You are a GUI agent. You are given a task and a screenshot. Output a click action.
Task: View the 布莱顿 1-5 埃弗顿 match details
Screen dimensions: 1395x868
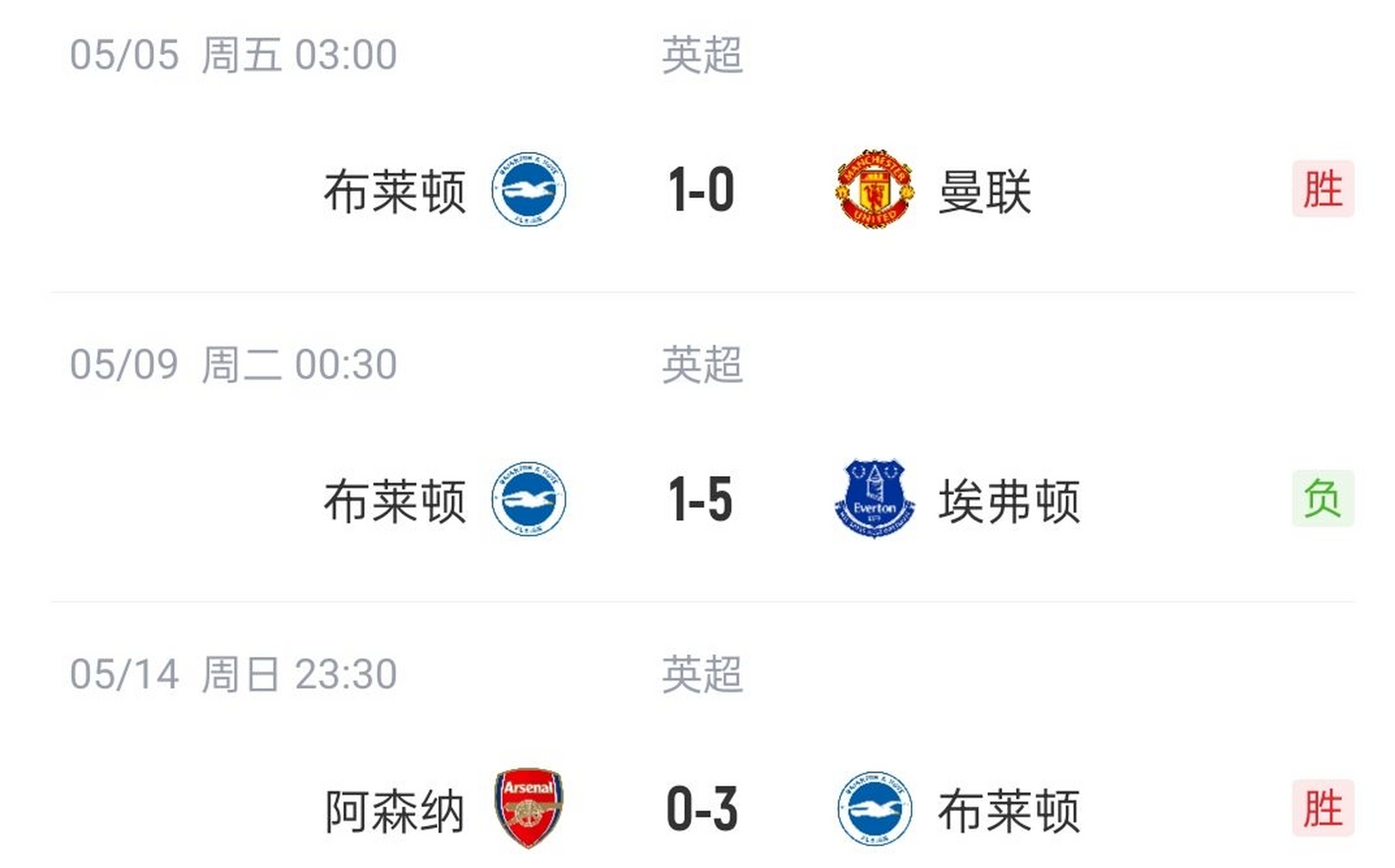pyautogui.click(x=701, y=500)
